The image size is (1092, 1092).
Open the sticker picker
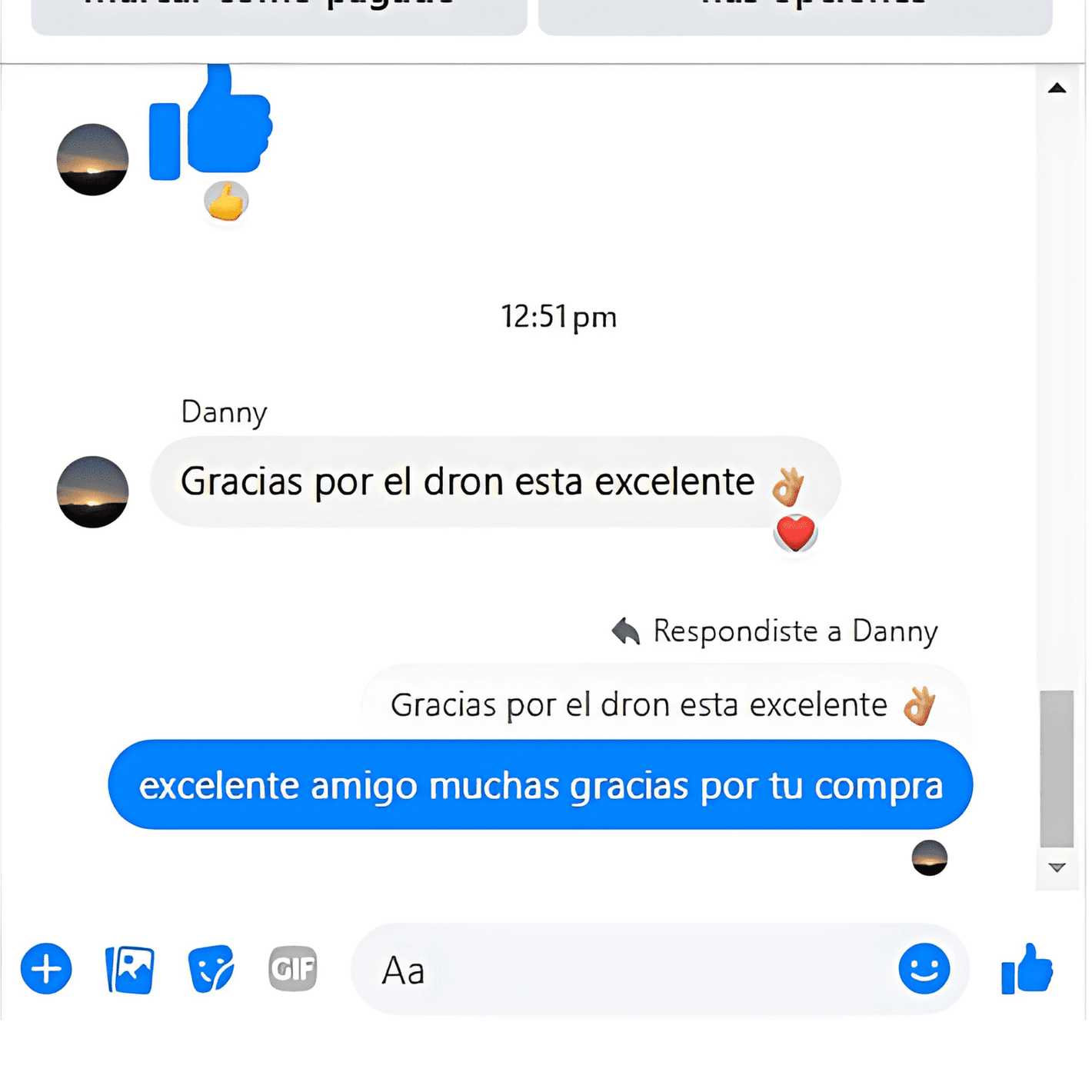click(x=211, y=969)
